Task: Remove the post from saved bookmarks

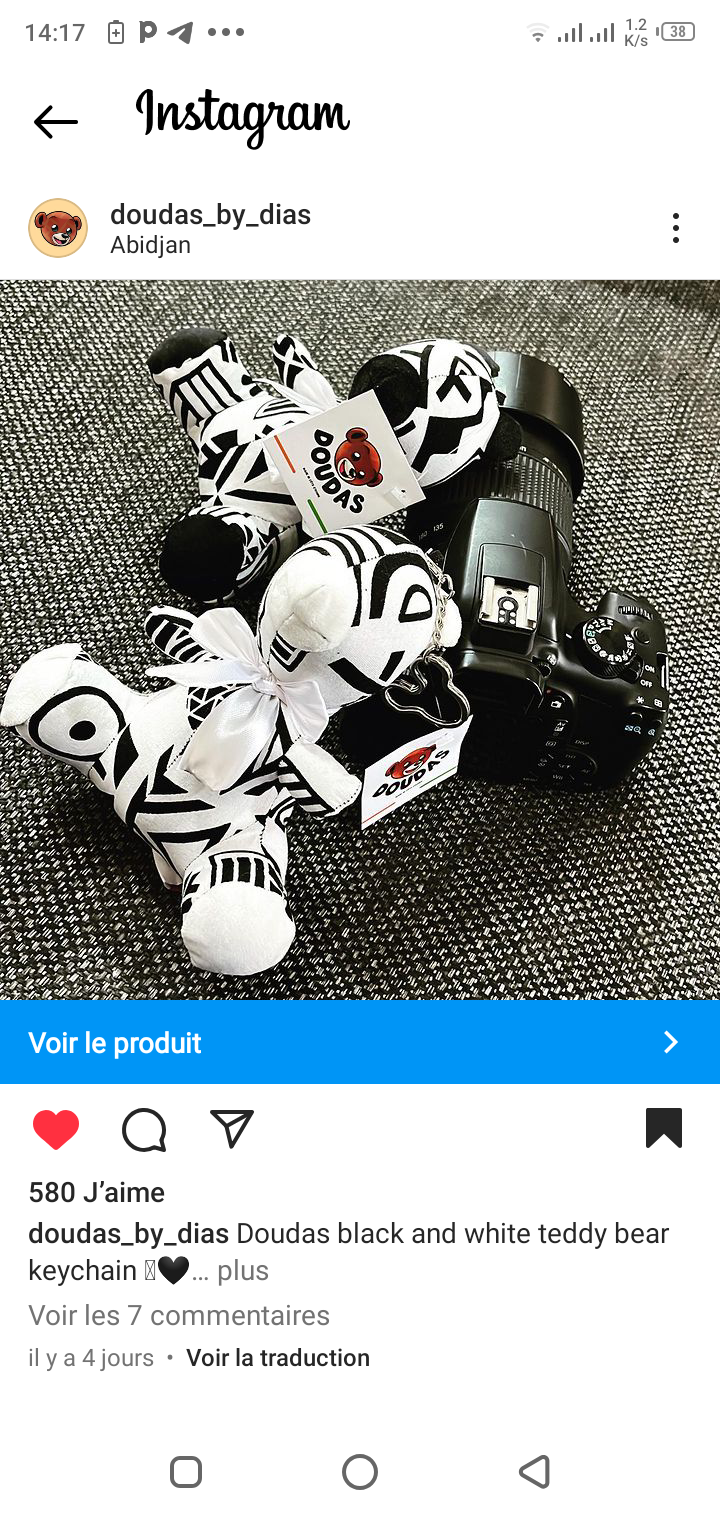Action: coord(663,1128)
